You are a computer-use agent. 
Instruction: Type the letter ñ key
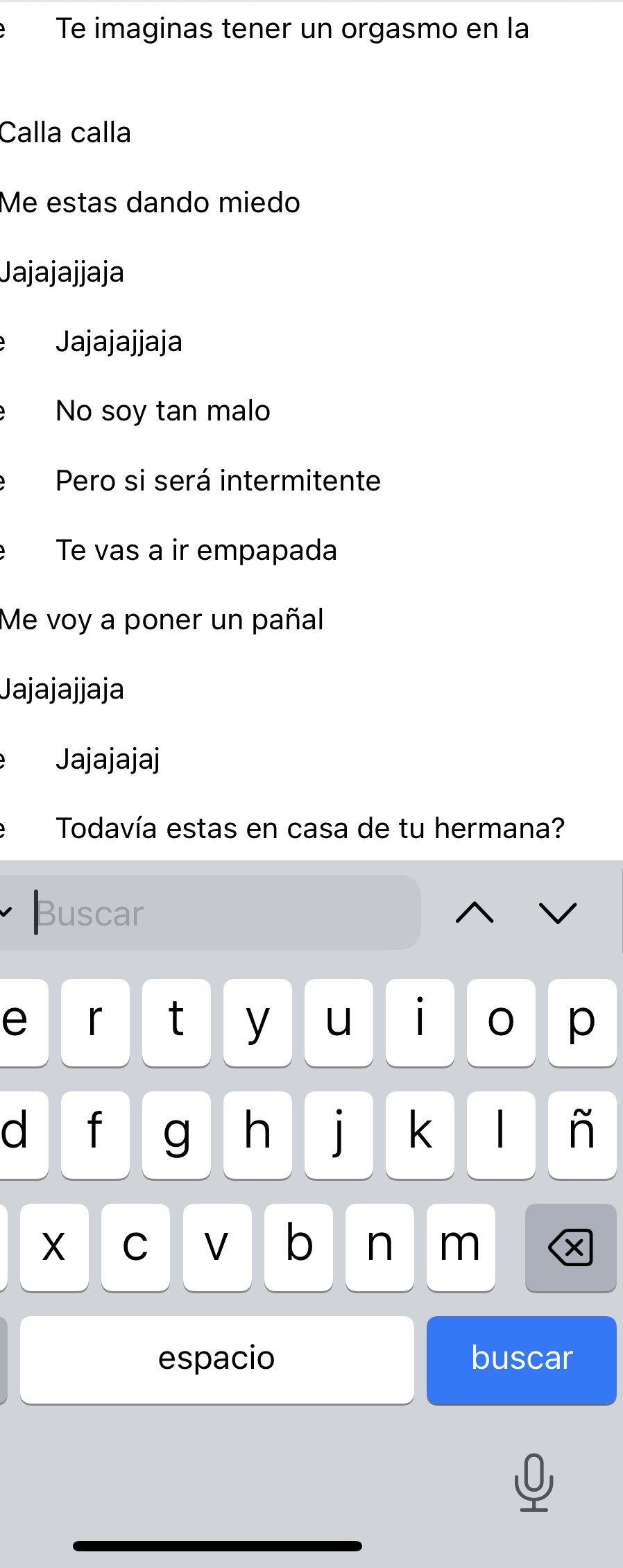click(x=581, y=1134)
